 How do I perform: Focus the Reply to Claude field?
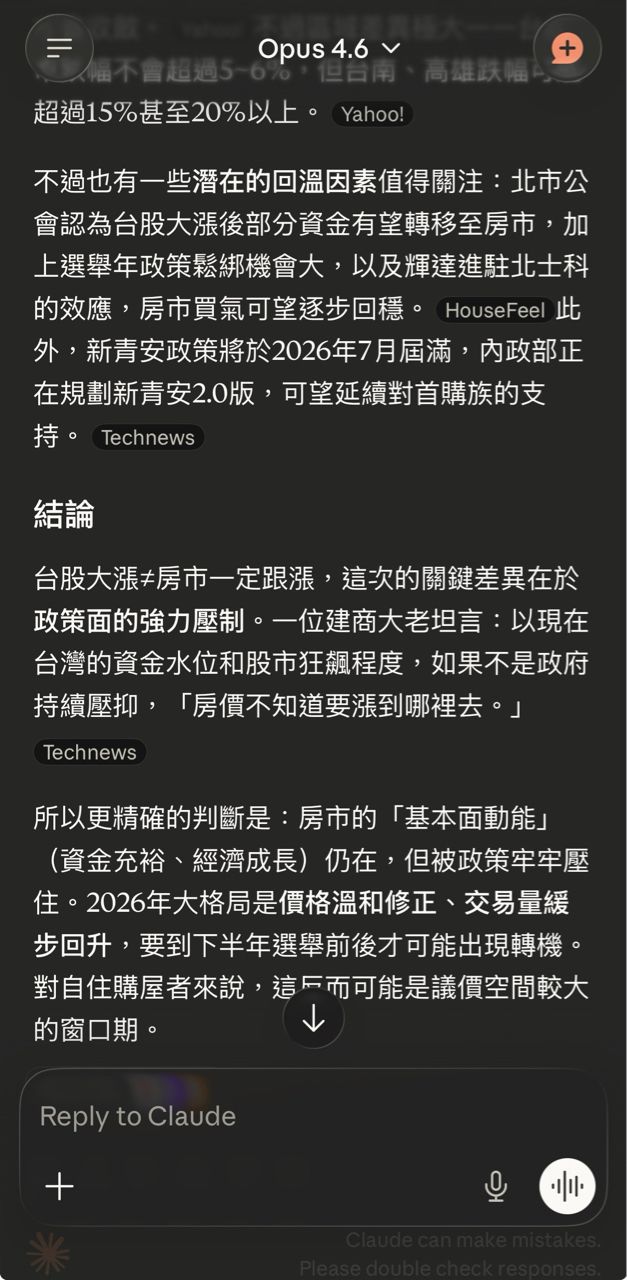tap(300, 1116)
